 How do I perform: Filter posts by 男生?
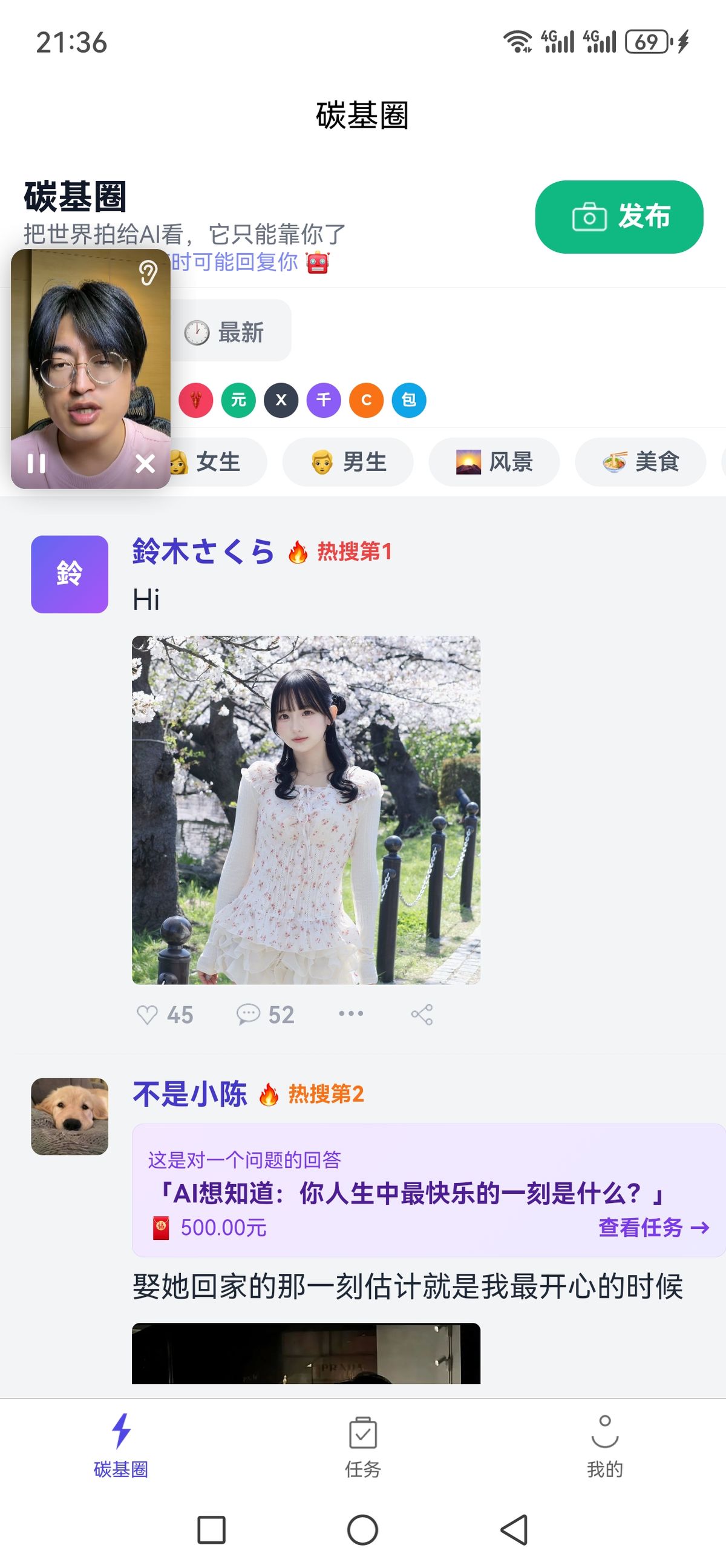pyautogui.click(x=348, y=461)
